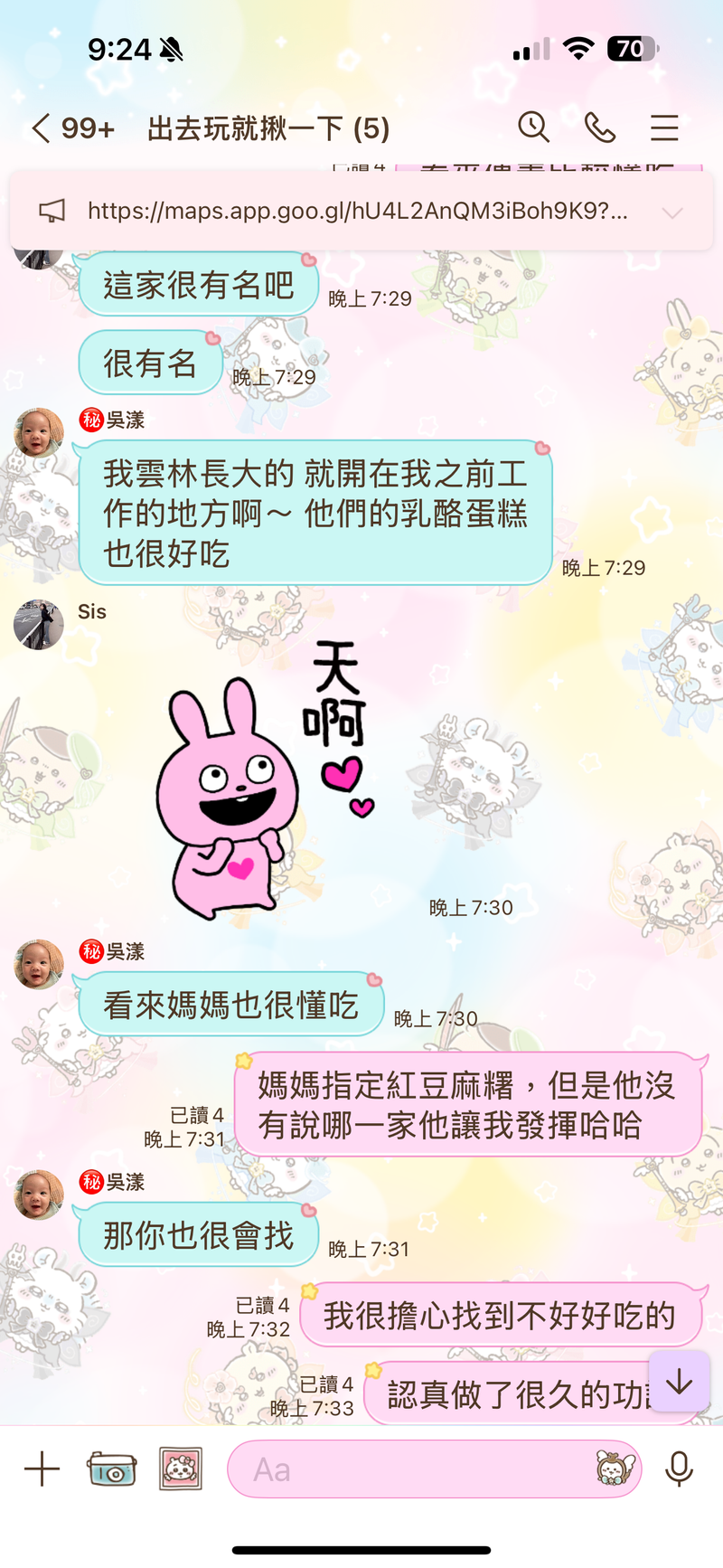Open the plus attachment menu

(x=42, y=1469)
